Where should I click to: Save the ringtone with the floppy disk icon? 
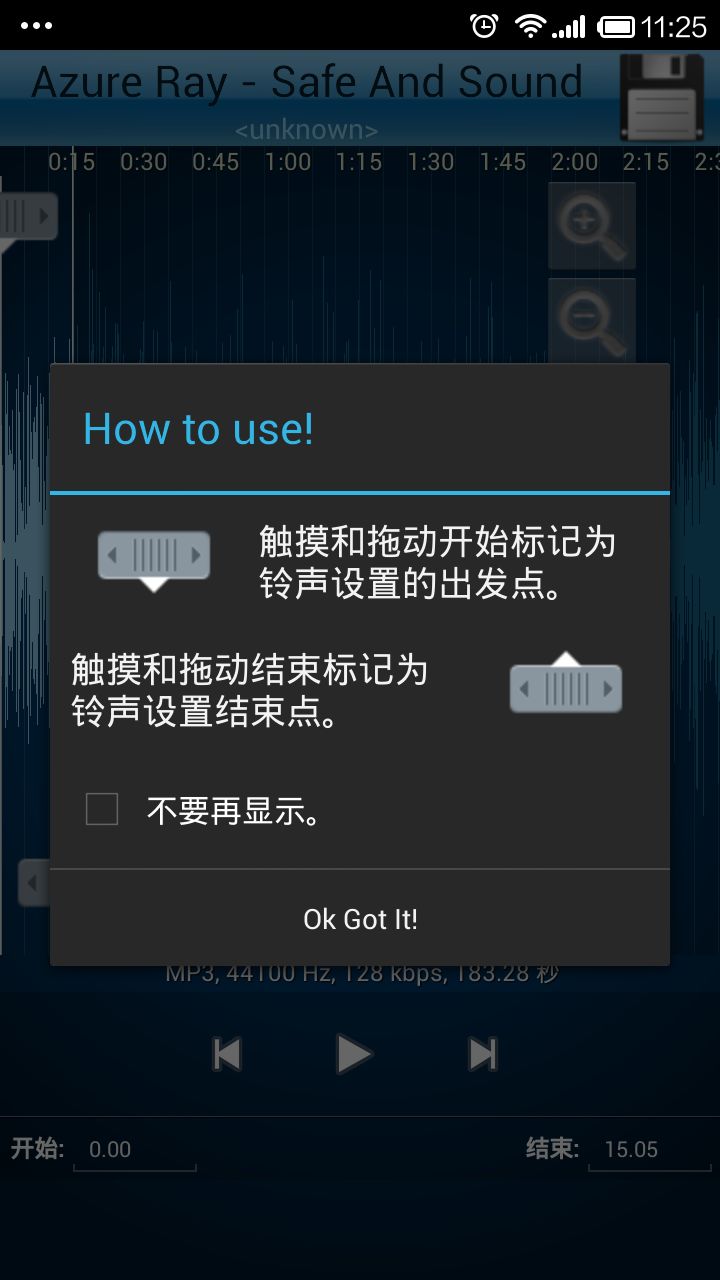(661, 97)
